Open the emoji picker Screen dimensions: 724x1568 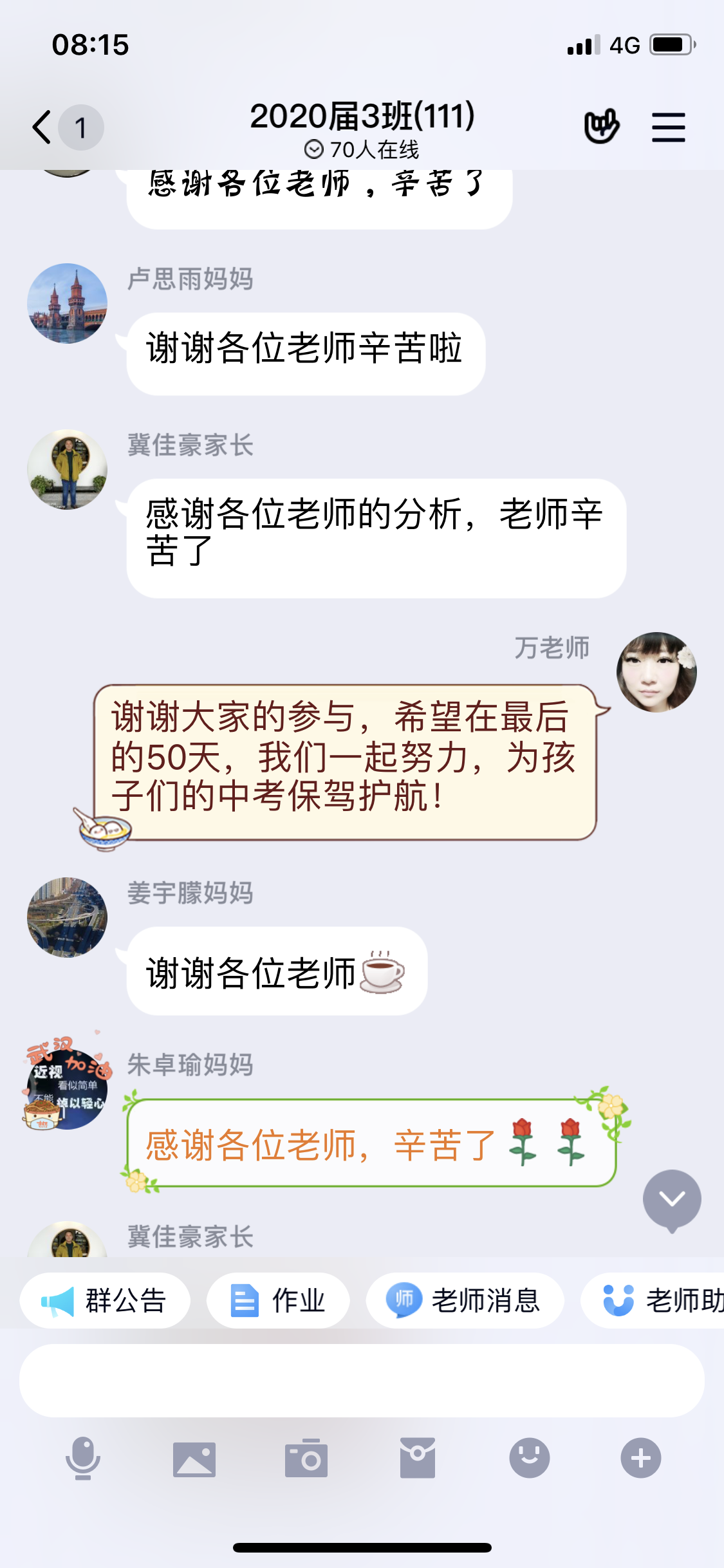click(x=529, y=1458)
